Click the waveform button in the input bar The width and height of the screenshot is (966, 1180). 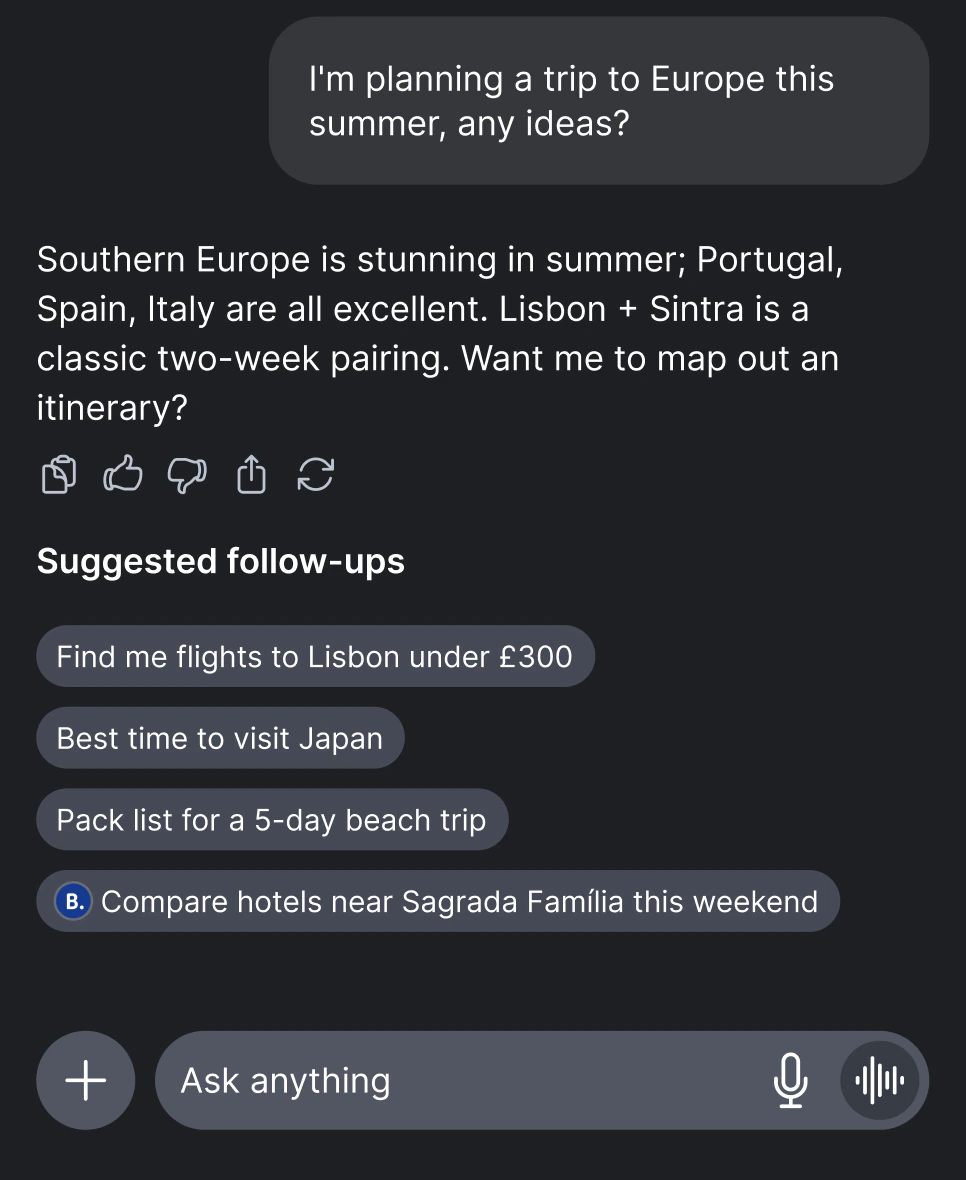click(x=880, y=1080)
